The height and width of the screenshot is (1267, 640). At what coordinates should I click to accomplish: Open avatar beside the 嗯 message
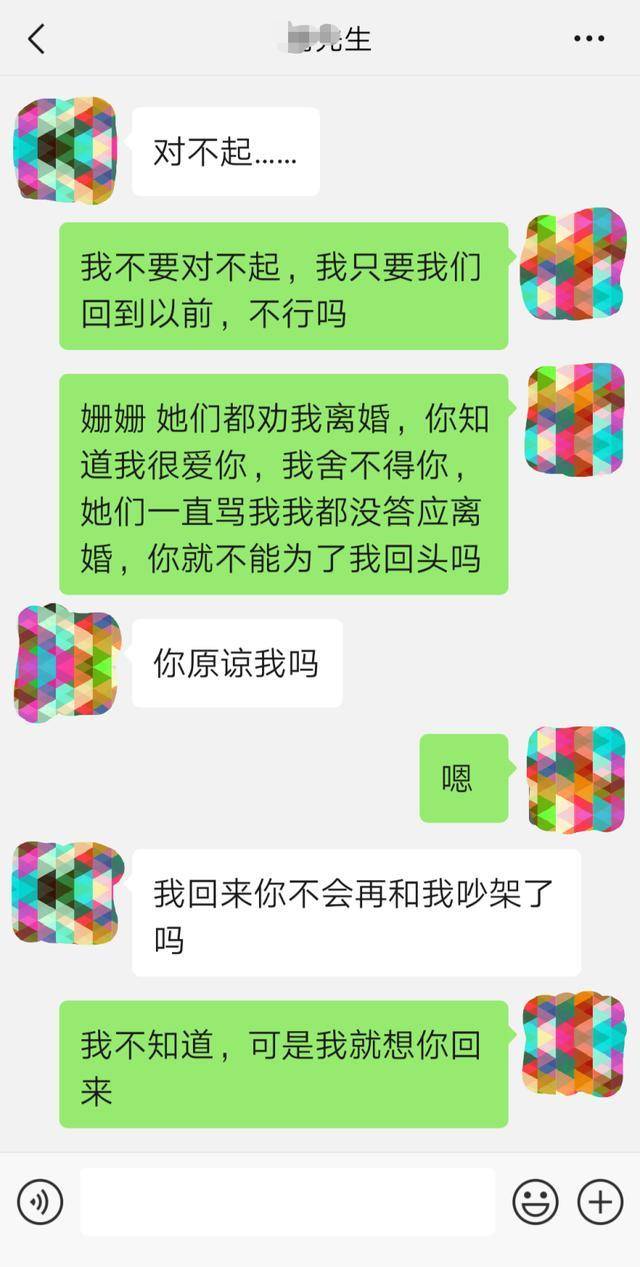pos(575,779)
